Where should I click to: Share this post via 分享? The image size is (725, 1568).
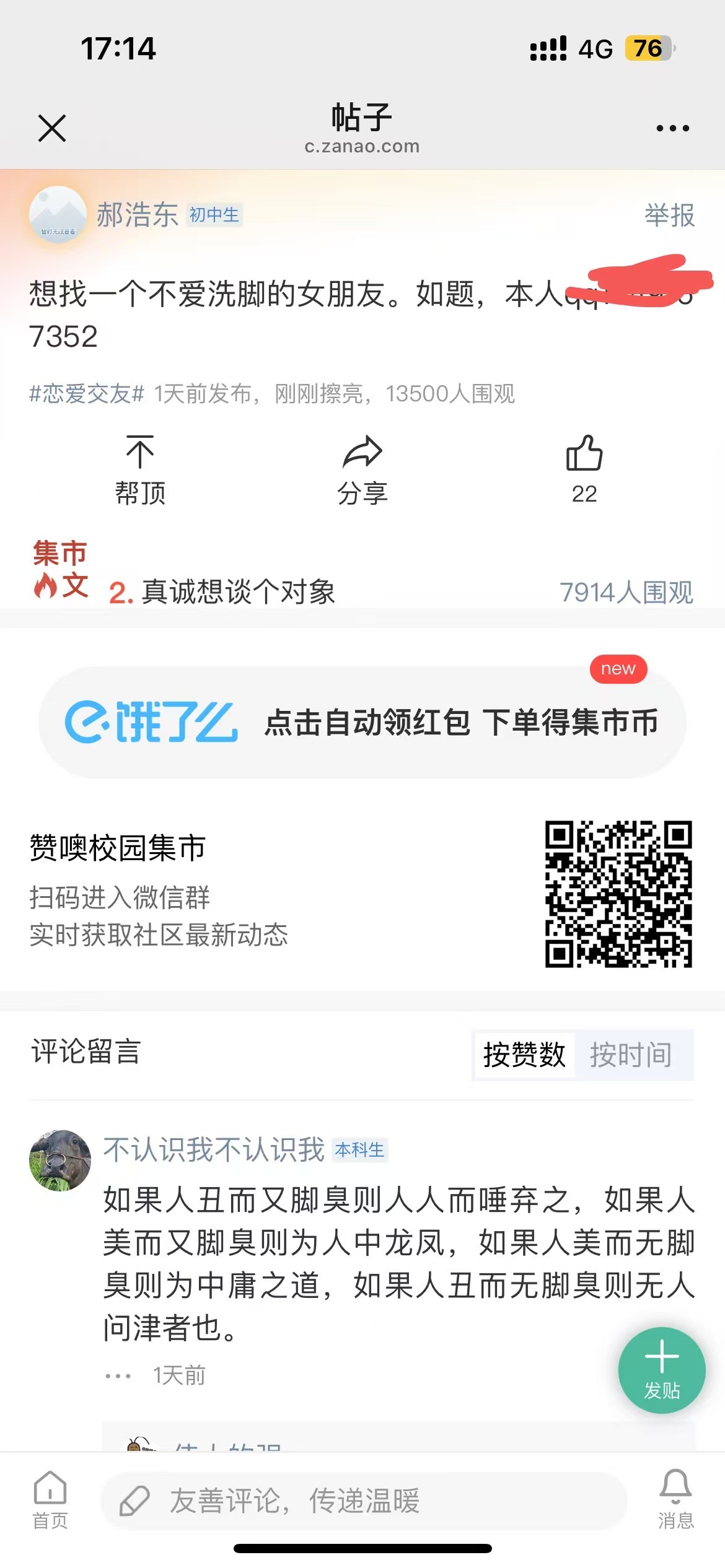(362, 471)
